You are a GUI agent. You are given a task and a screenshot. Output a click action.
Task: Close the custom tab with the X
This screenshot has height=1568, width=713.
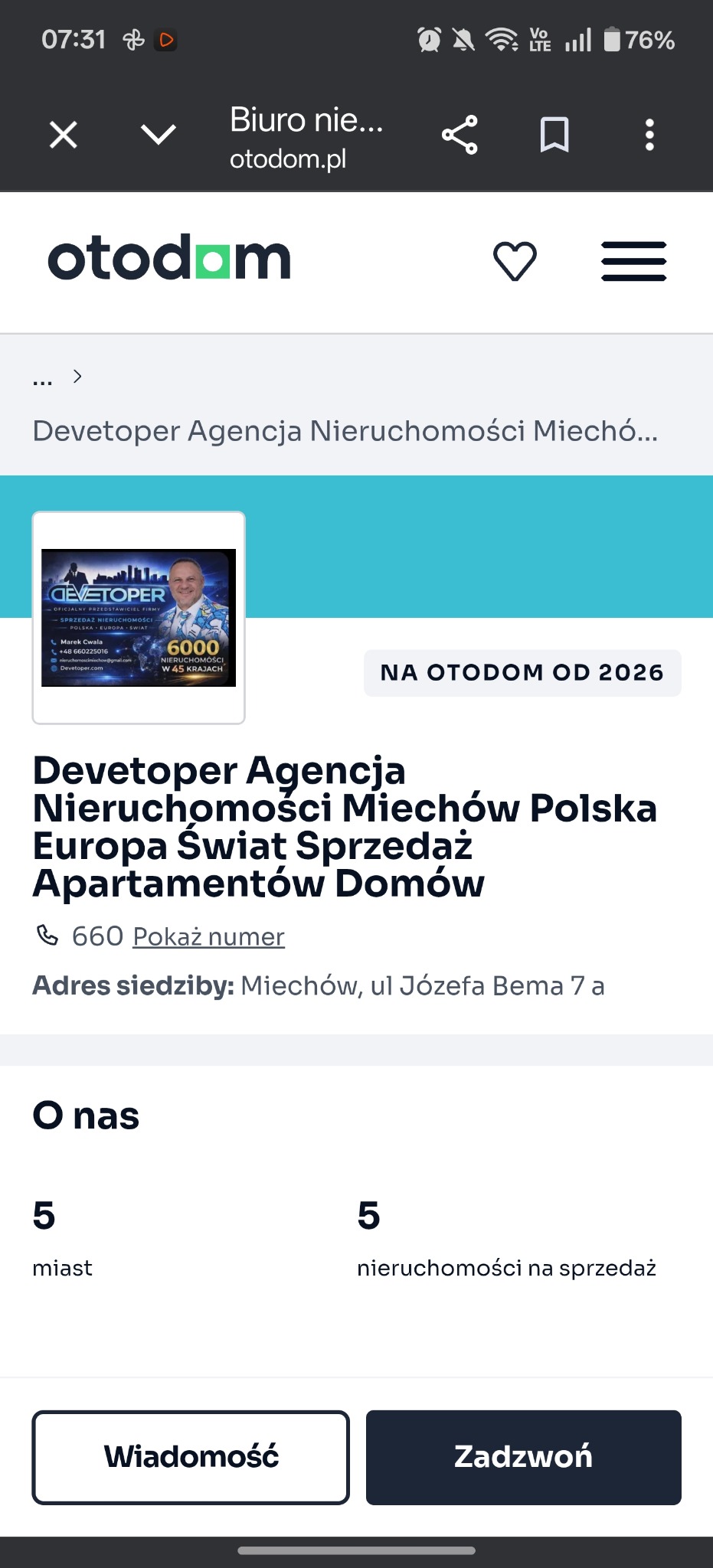(x=63, y=134)
